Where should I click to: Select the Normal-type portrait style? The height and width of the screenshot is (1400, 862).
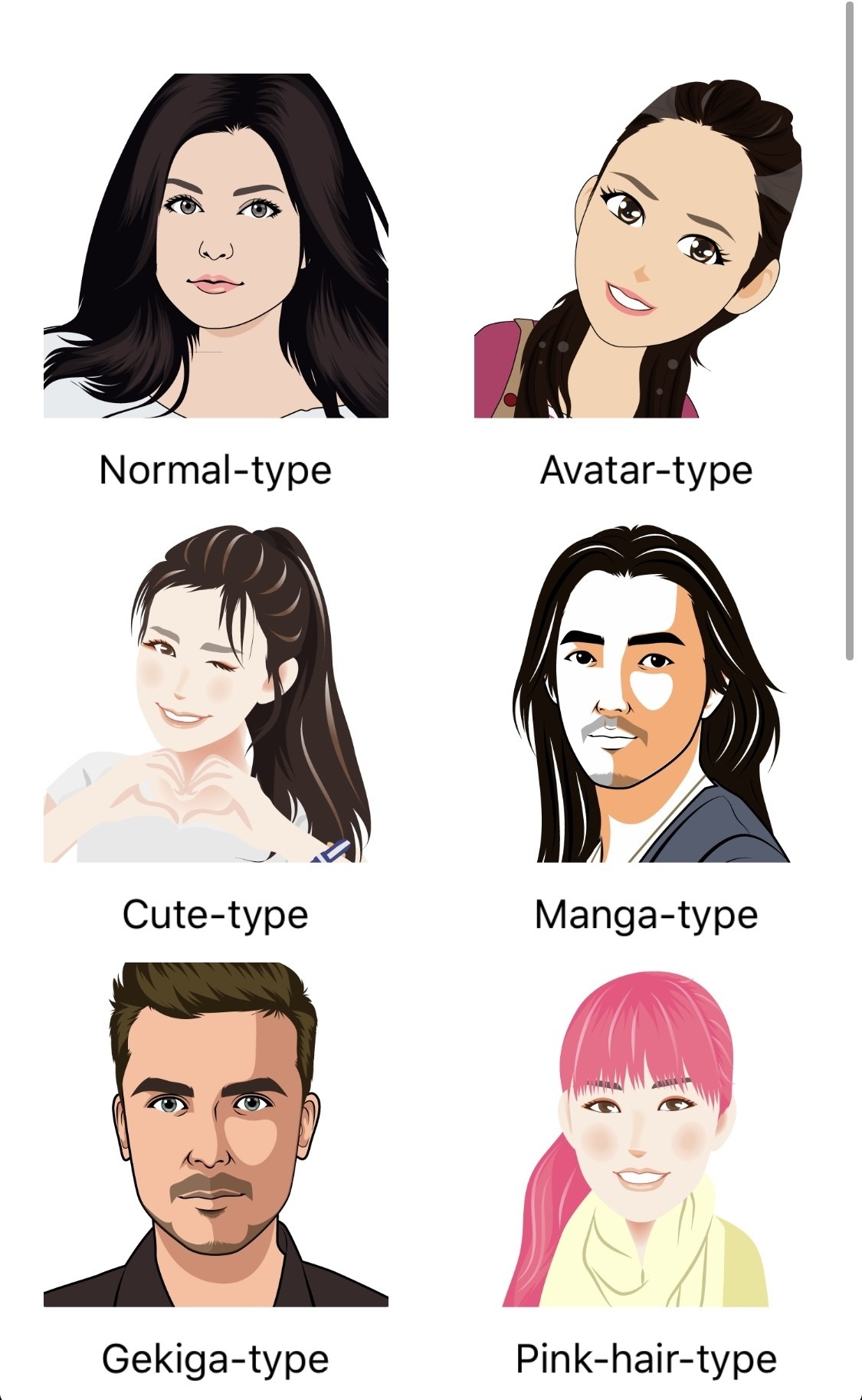point(215,245)
